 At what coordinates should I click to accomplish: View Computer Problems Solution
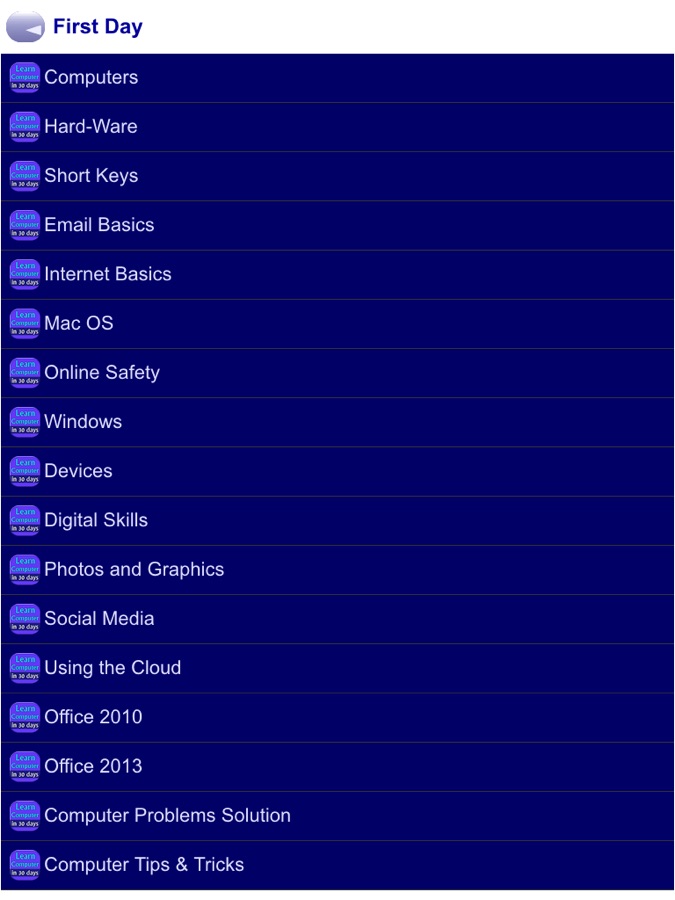(x=167, y=815)
